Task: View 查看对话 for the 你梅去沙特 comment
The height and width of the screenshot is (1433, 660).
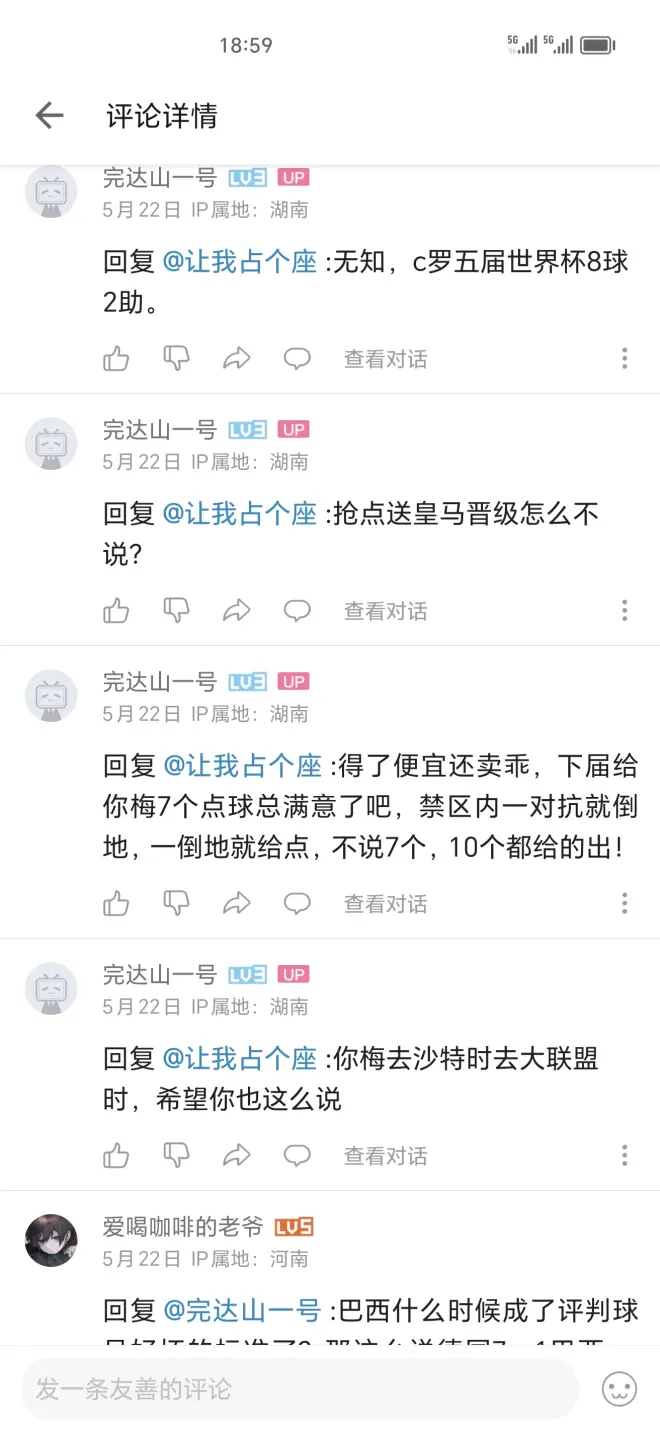Action: (385, 1156)
